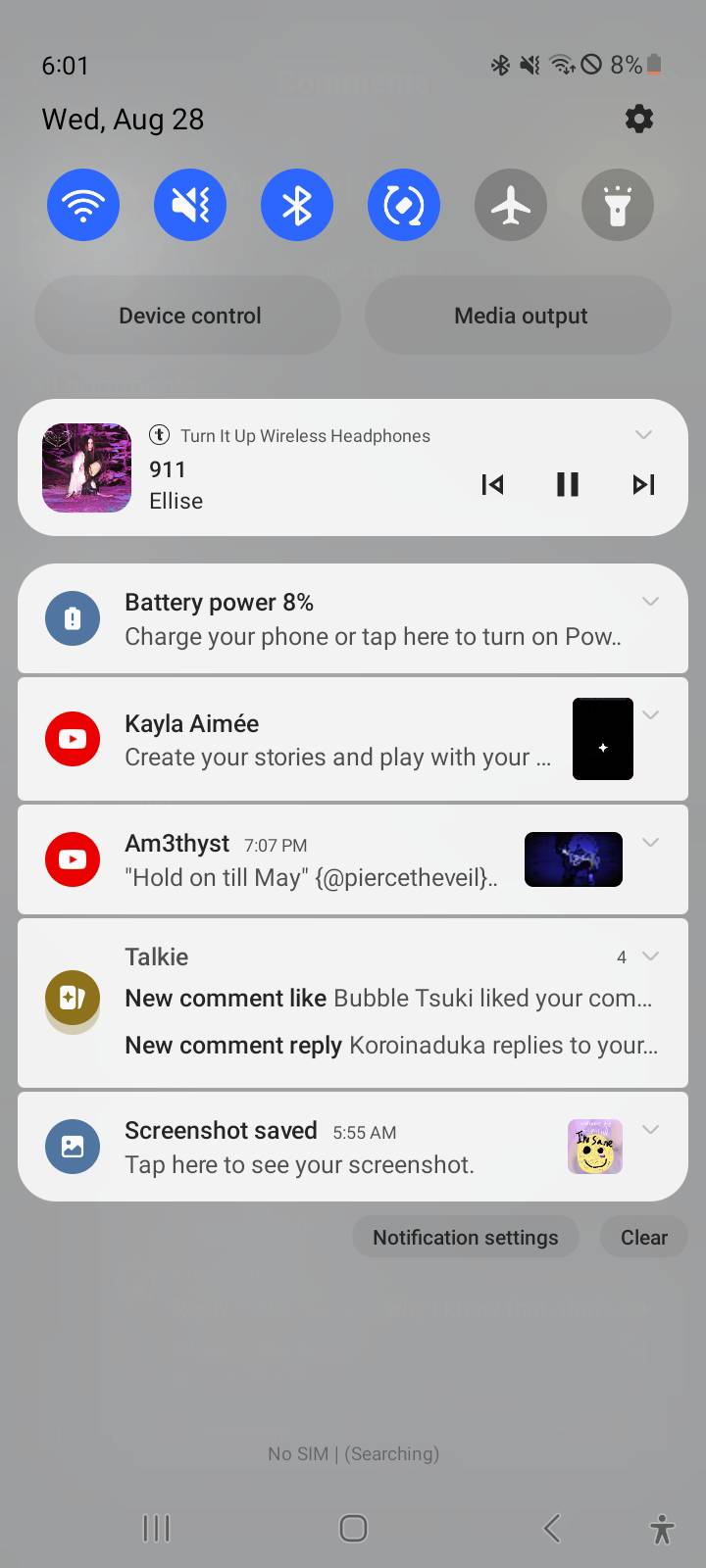This screenshot has height=1568, width=706.
Task: Expand the Talkie notification group
Action: (649, 956)
